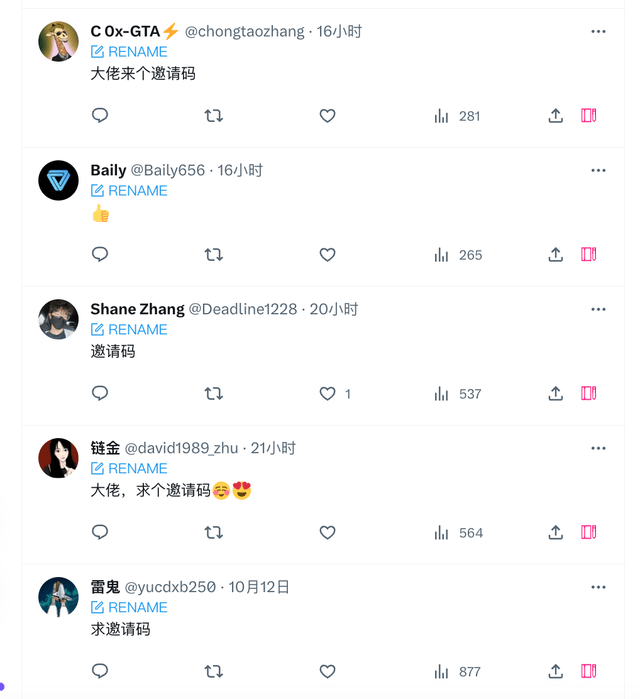Reply to 链金's tweet
This screenshot has height=699, width=640.
(x=100, y=533)
